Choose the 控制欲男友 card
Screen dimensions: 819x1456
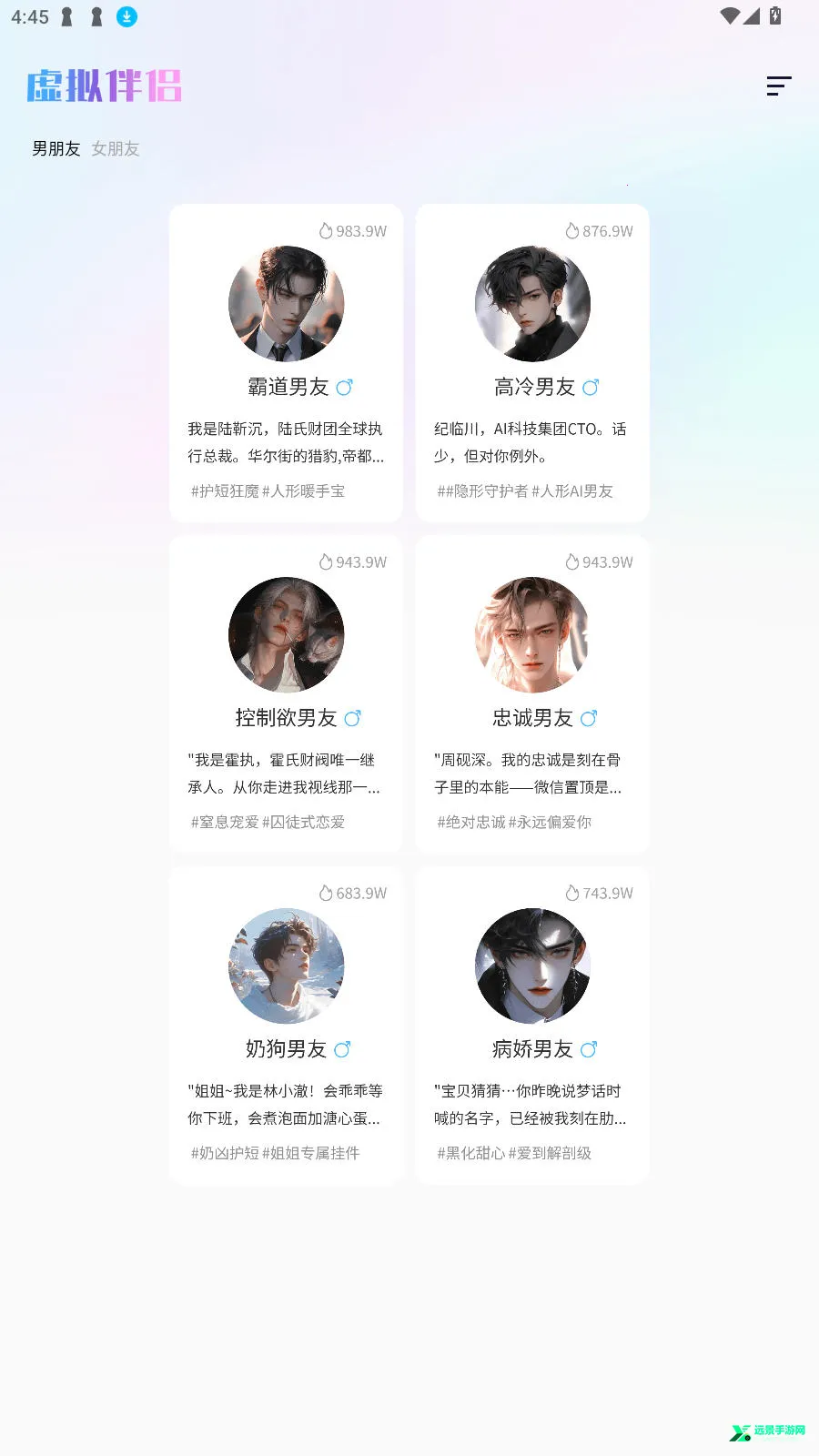[286, 694]
